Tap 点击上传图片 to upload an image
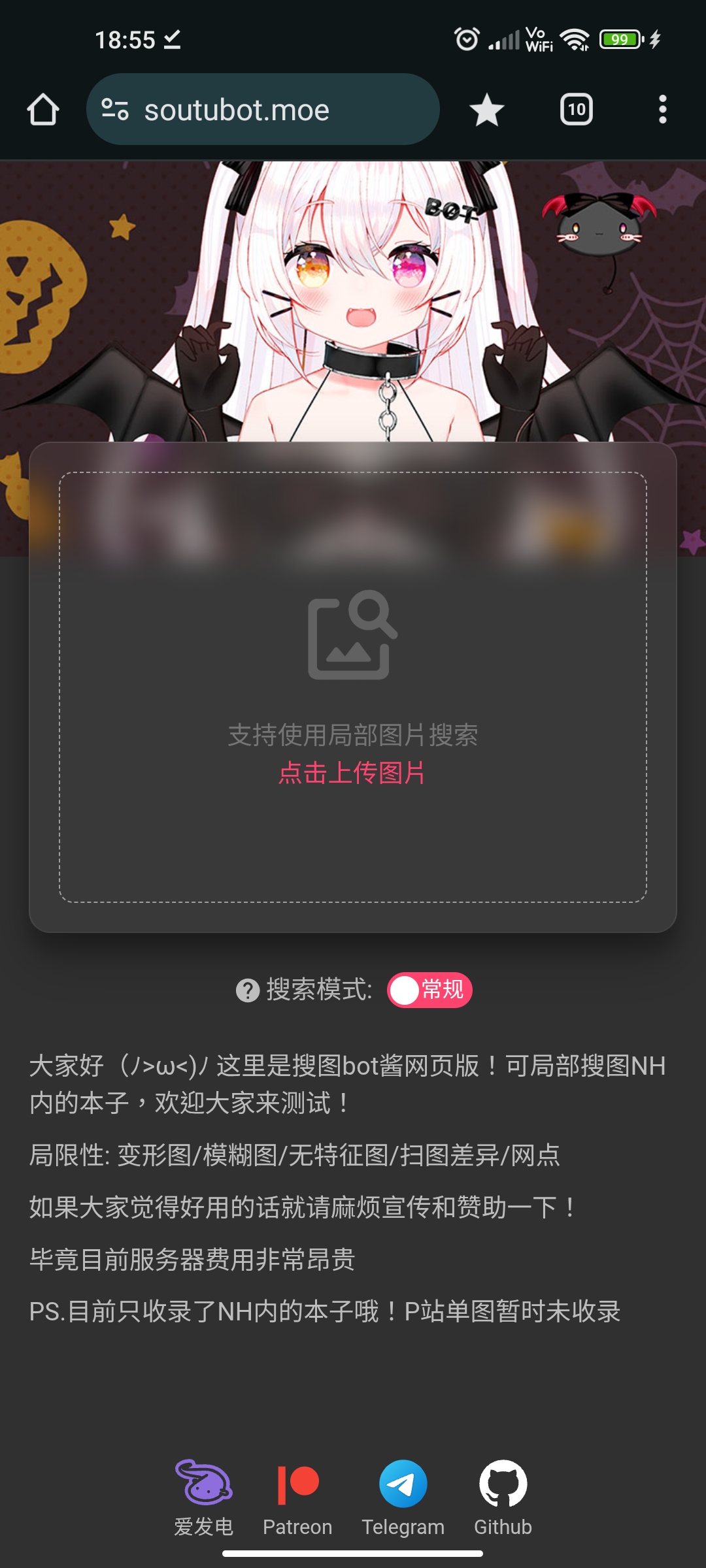 [352, 773]
